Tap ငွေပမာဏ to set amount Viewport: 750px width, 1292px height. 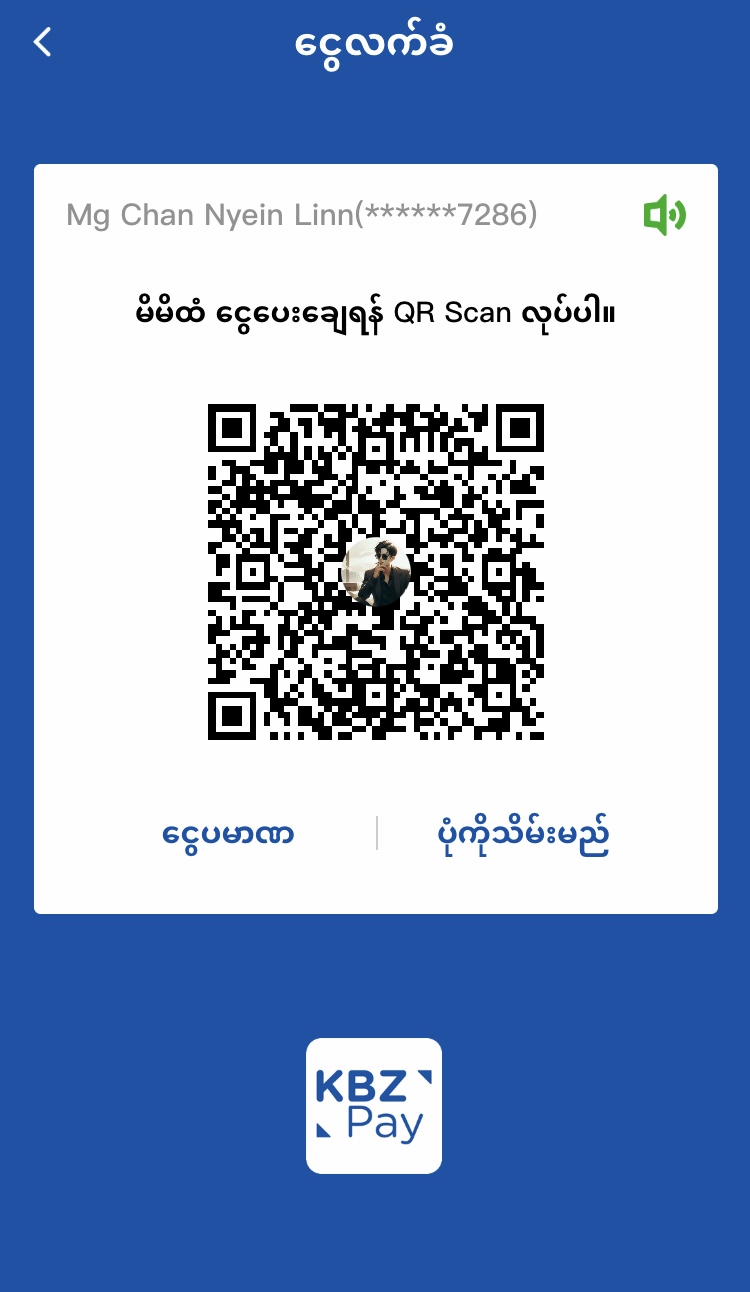pos(228,834)
